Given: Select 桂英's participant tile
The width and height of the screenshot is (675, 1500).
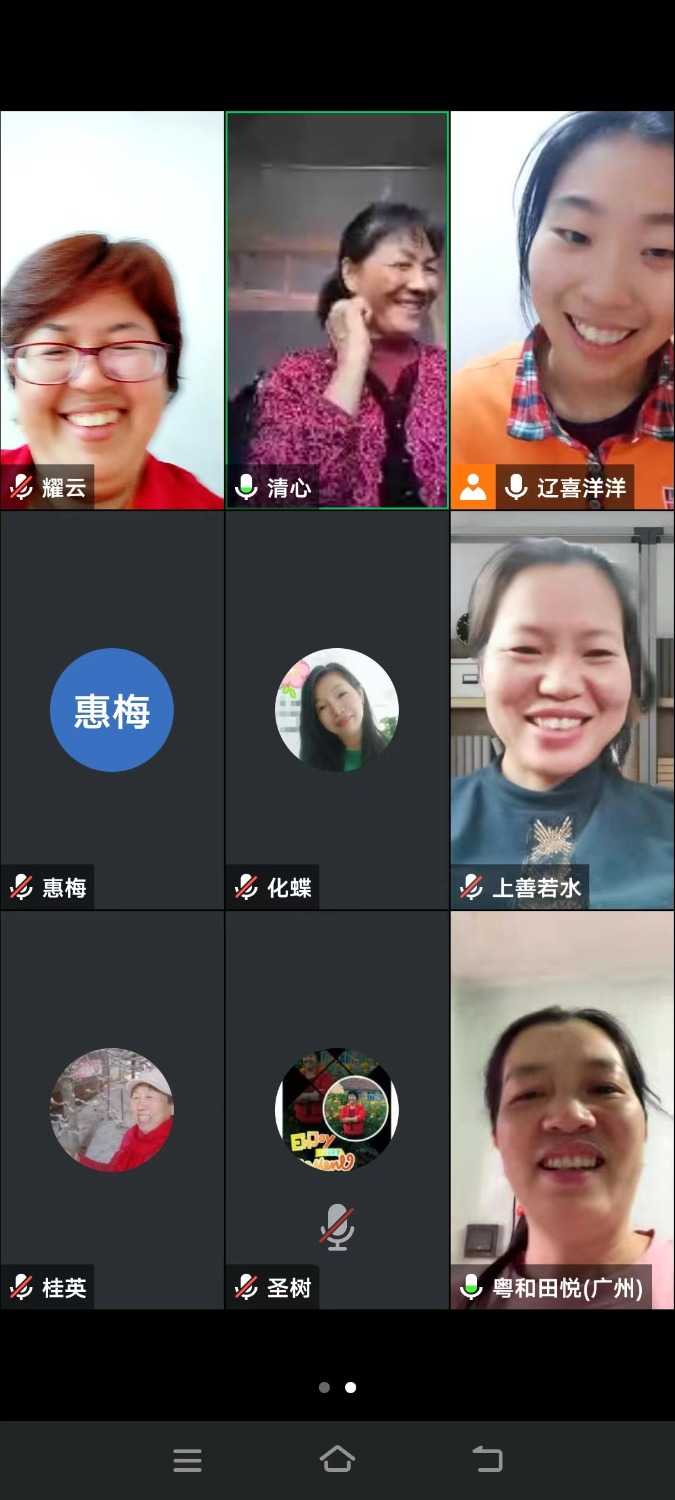Looking at the screenshot, I should pos(112,1110).
